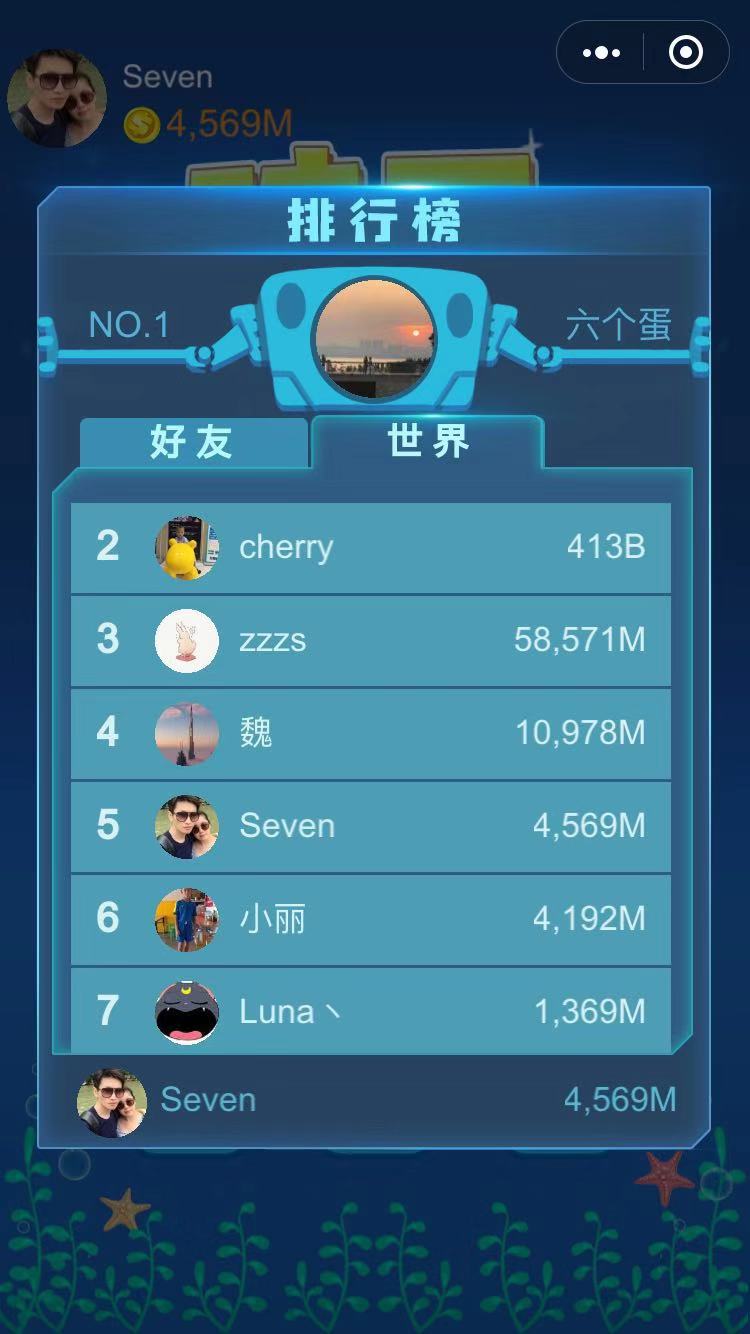Open 小丽's leaderboard row
Image resolution: width=750 pixels, height=1334 pixels.
[370, 919]
